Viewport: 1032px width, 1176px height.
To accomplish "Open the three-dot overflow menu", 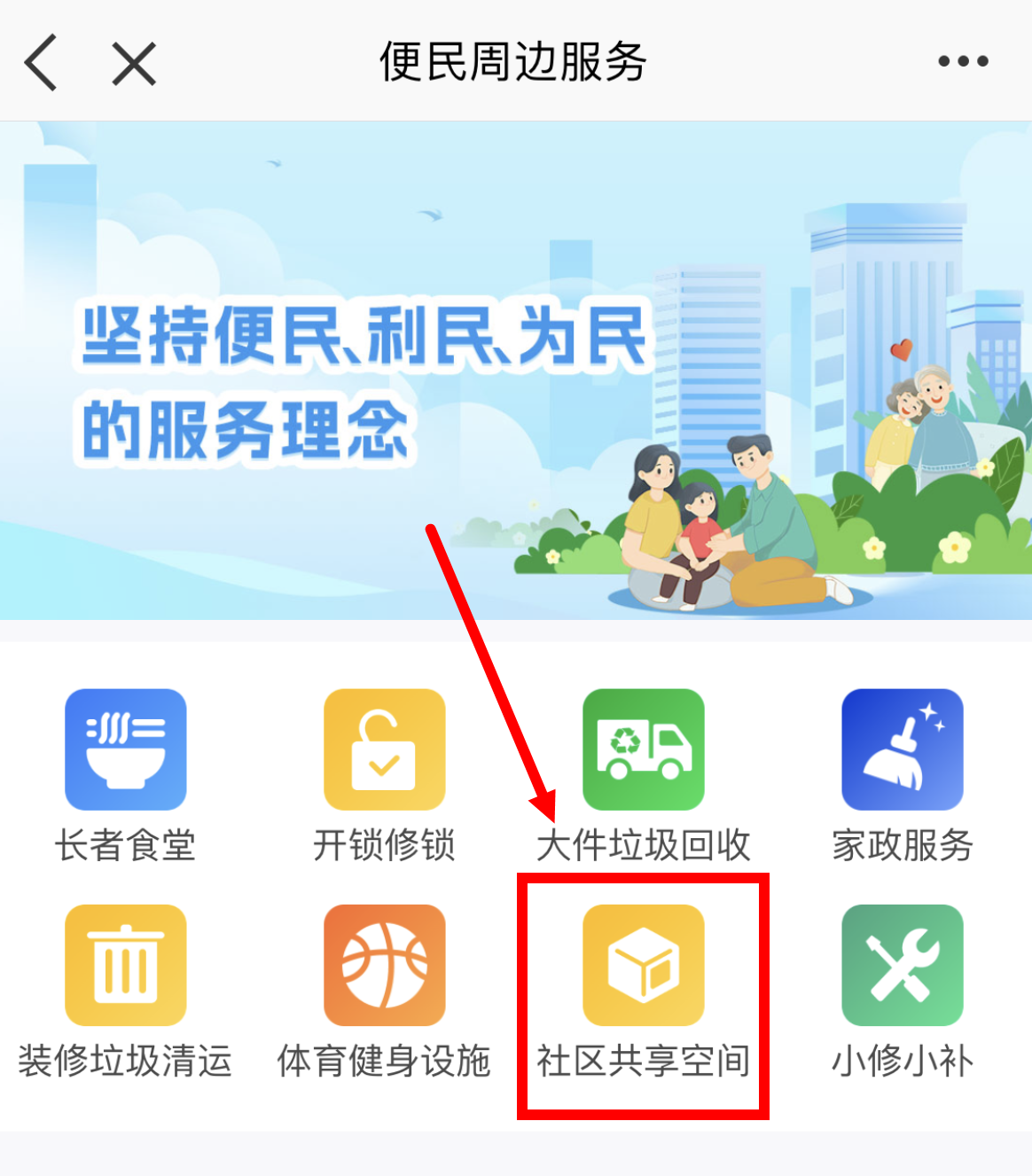I will (x=963, y=61).
